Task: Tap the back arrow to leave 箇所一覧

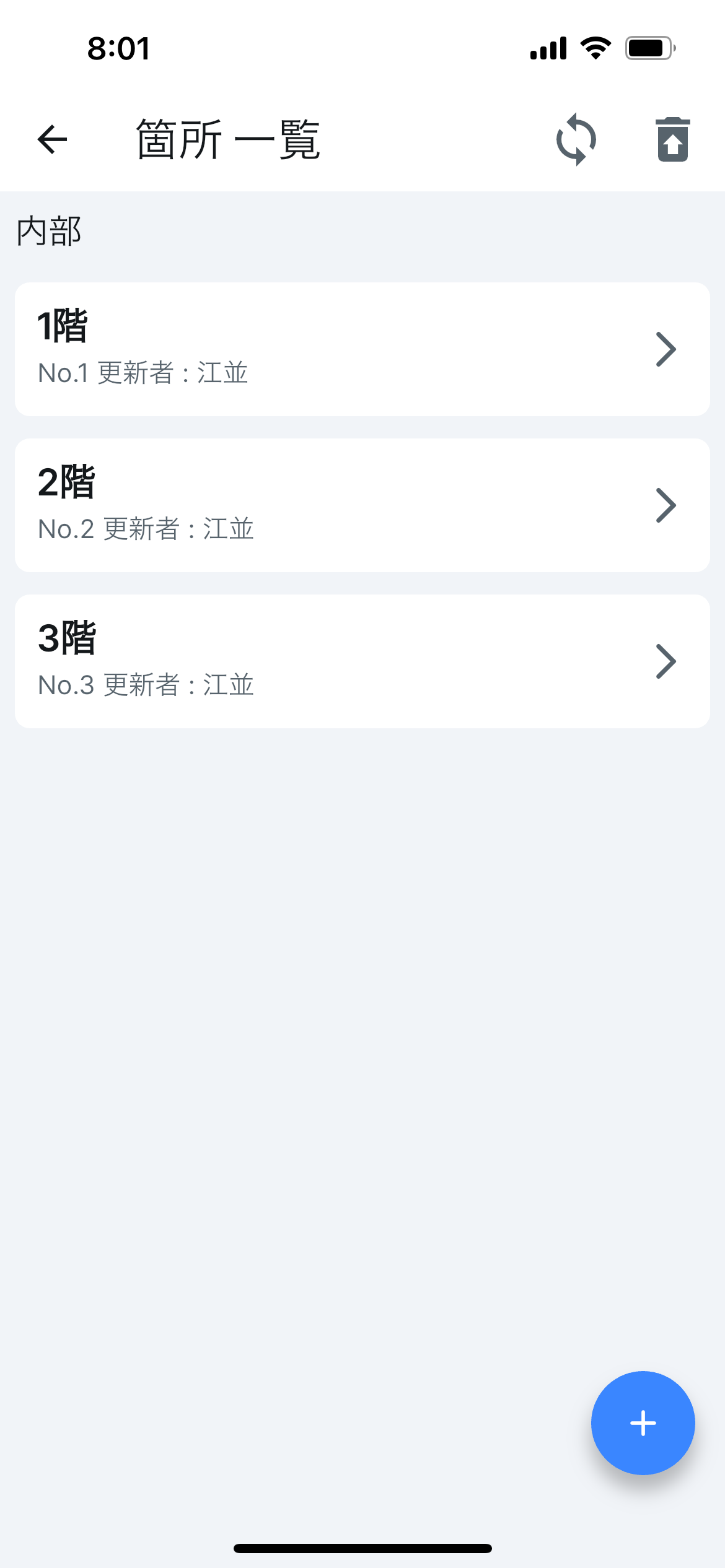Action: (51, 139)
